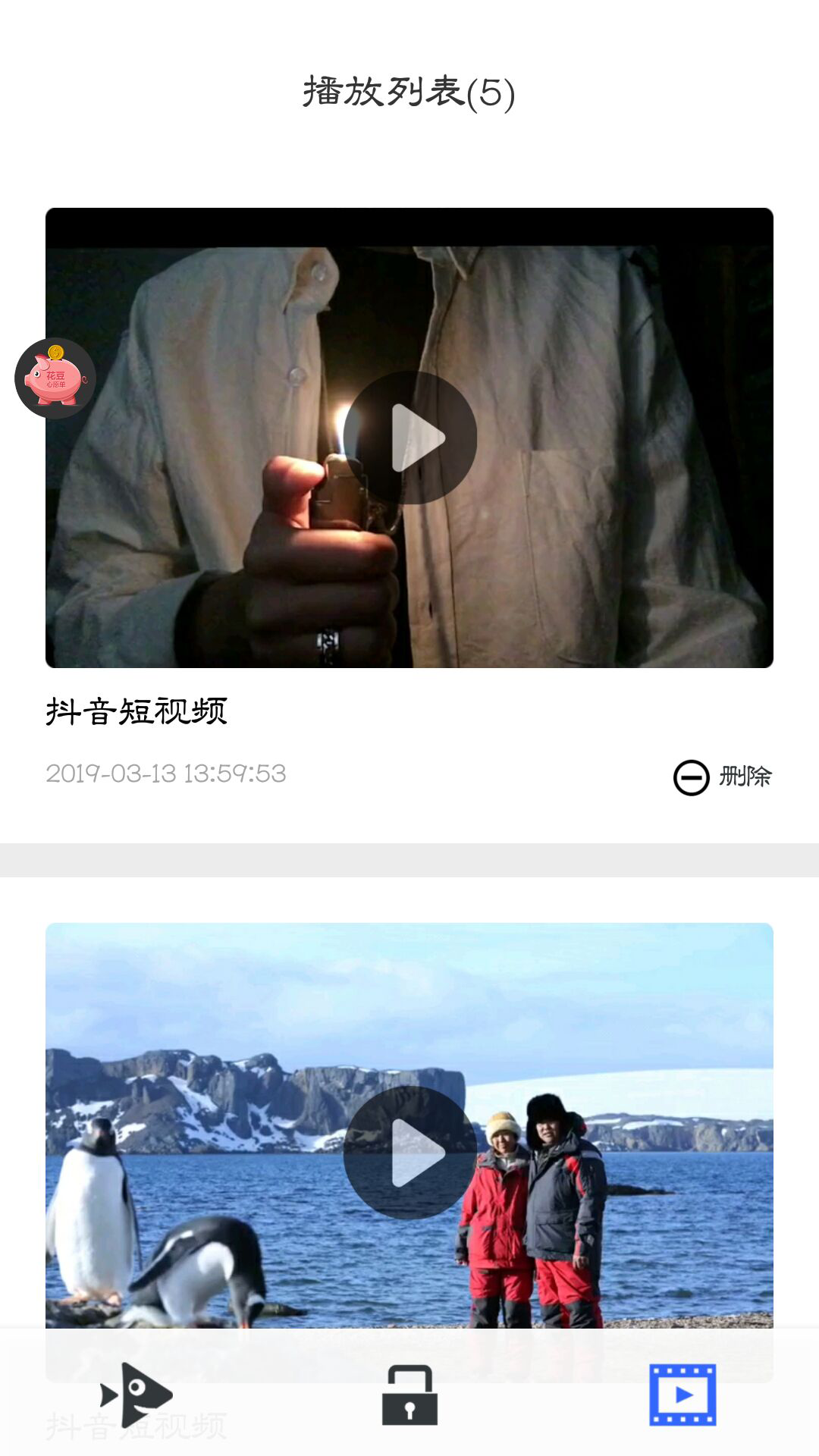Screen dimensions: 819x1456
Task: Open the floating piggy bank icon
Action: (x=55, y=378)
